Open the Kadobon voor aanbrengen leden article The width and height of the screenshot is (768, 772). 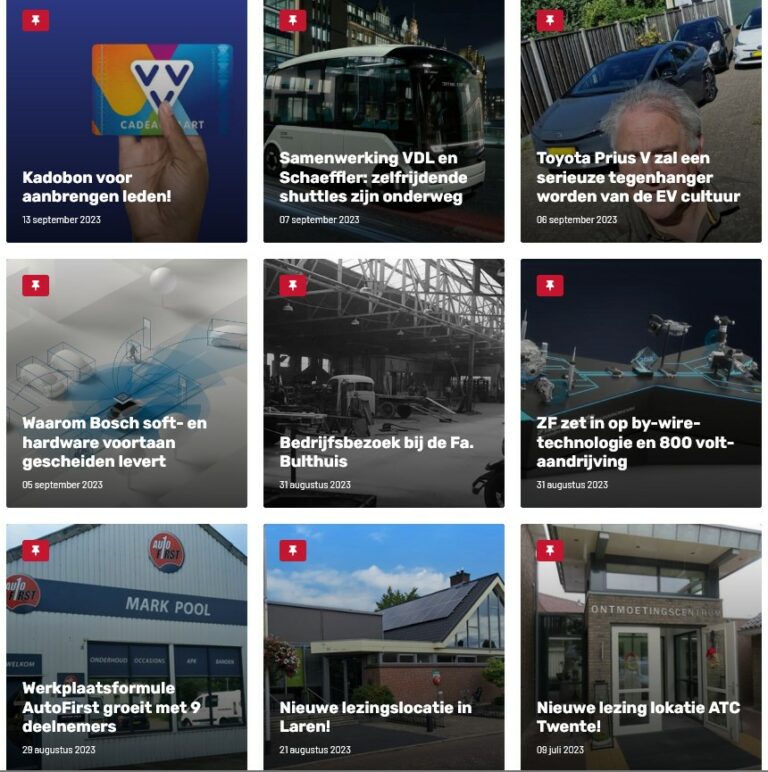pyautogui.click(x=96, y=187)
